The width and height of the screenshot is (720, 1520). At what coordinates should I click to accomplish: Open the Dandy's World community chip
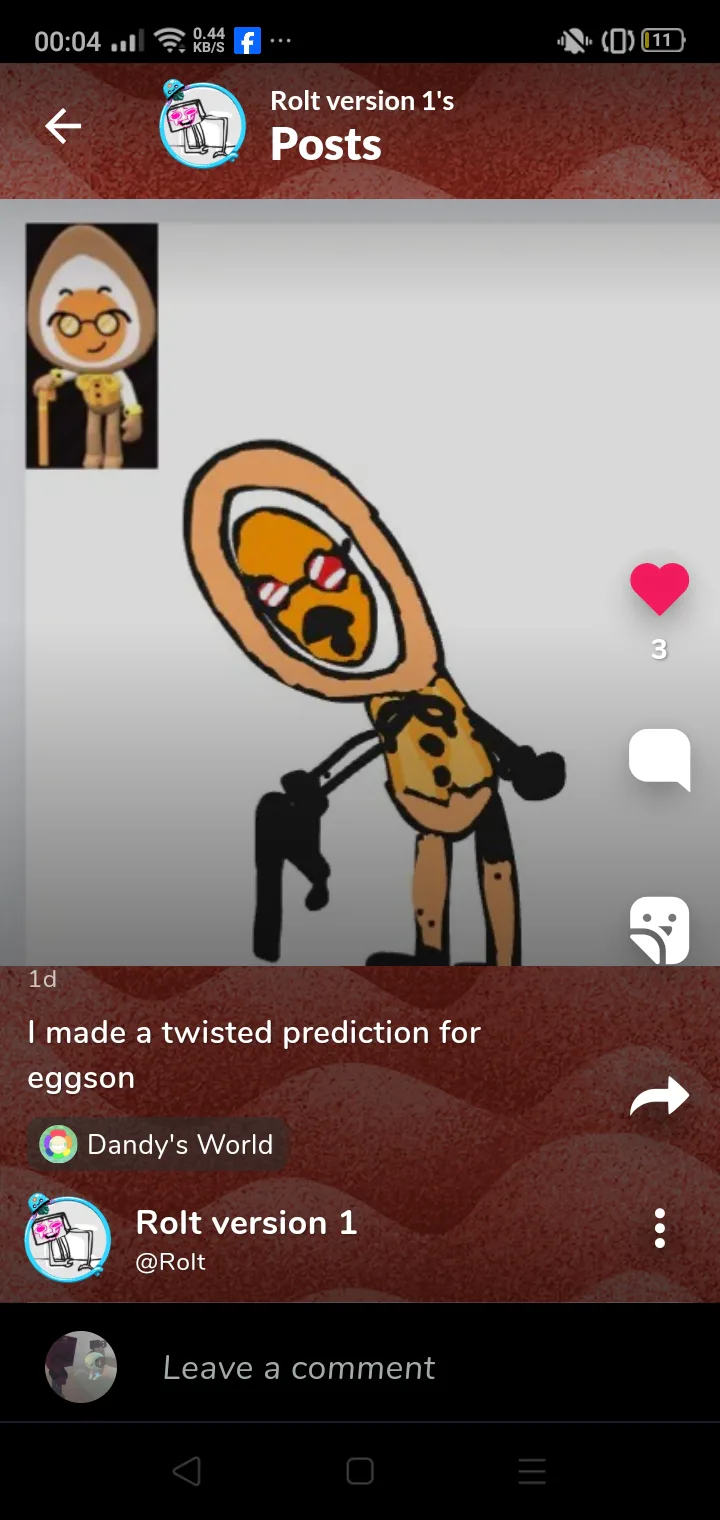tap(157, 1144)
